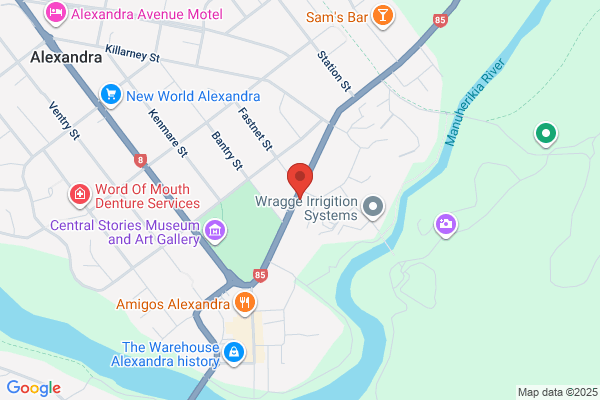Open New World Alexandra shopping marker
Screen dimensions: 600x400
tap(111, 95)
